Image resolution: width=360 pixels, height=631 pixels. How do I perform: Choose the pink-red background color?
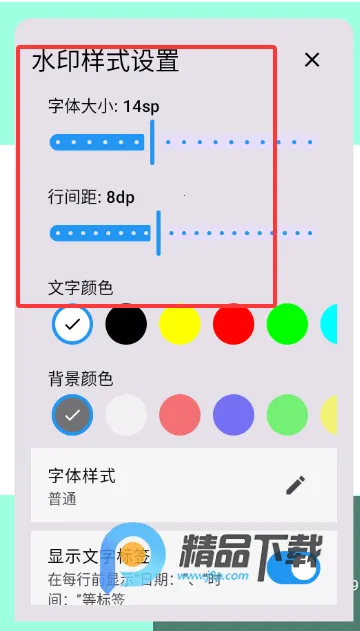coord(180,415)
